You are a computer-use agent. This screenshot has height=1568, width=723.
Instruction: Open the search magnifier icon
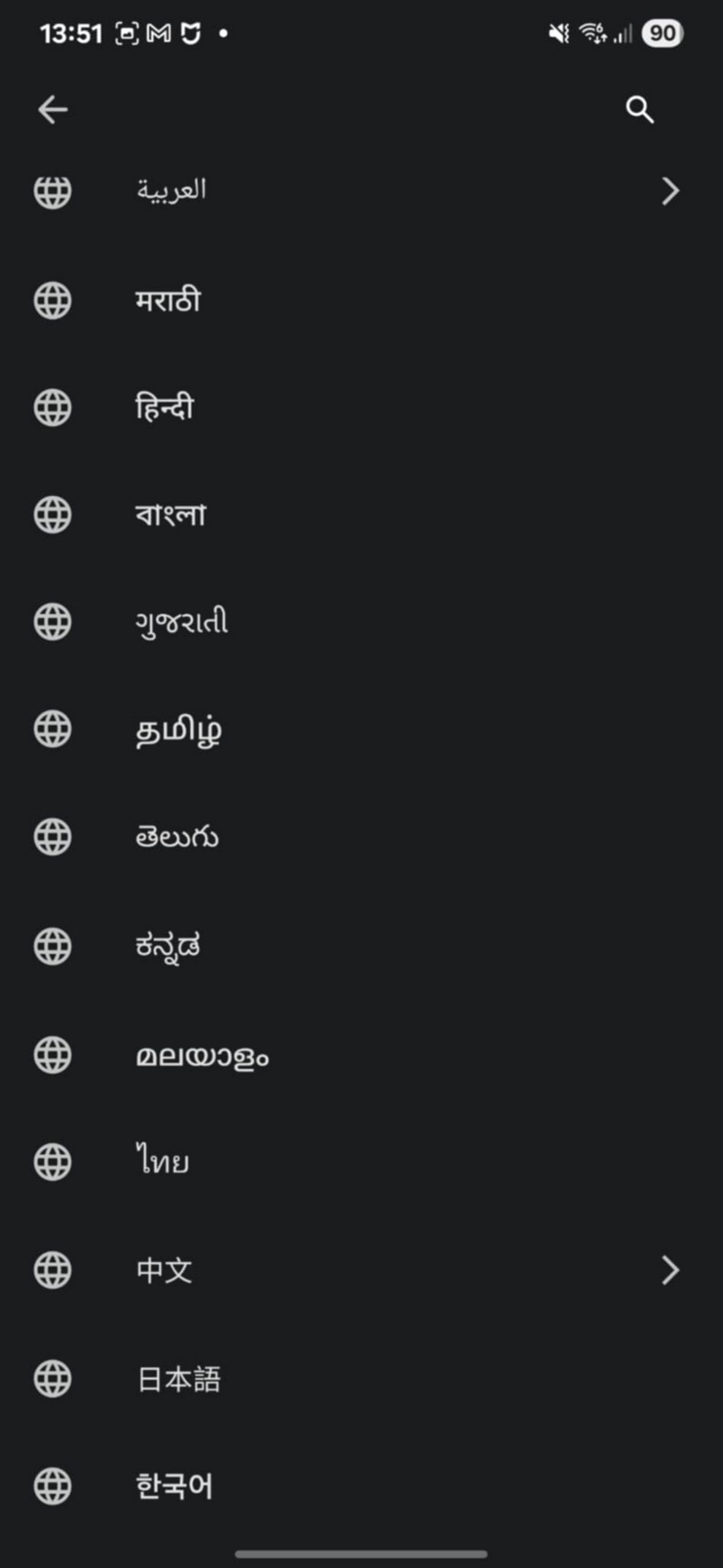[640, 110]
